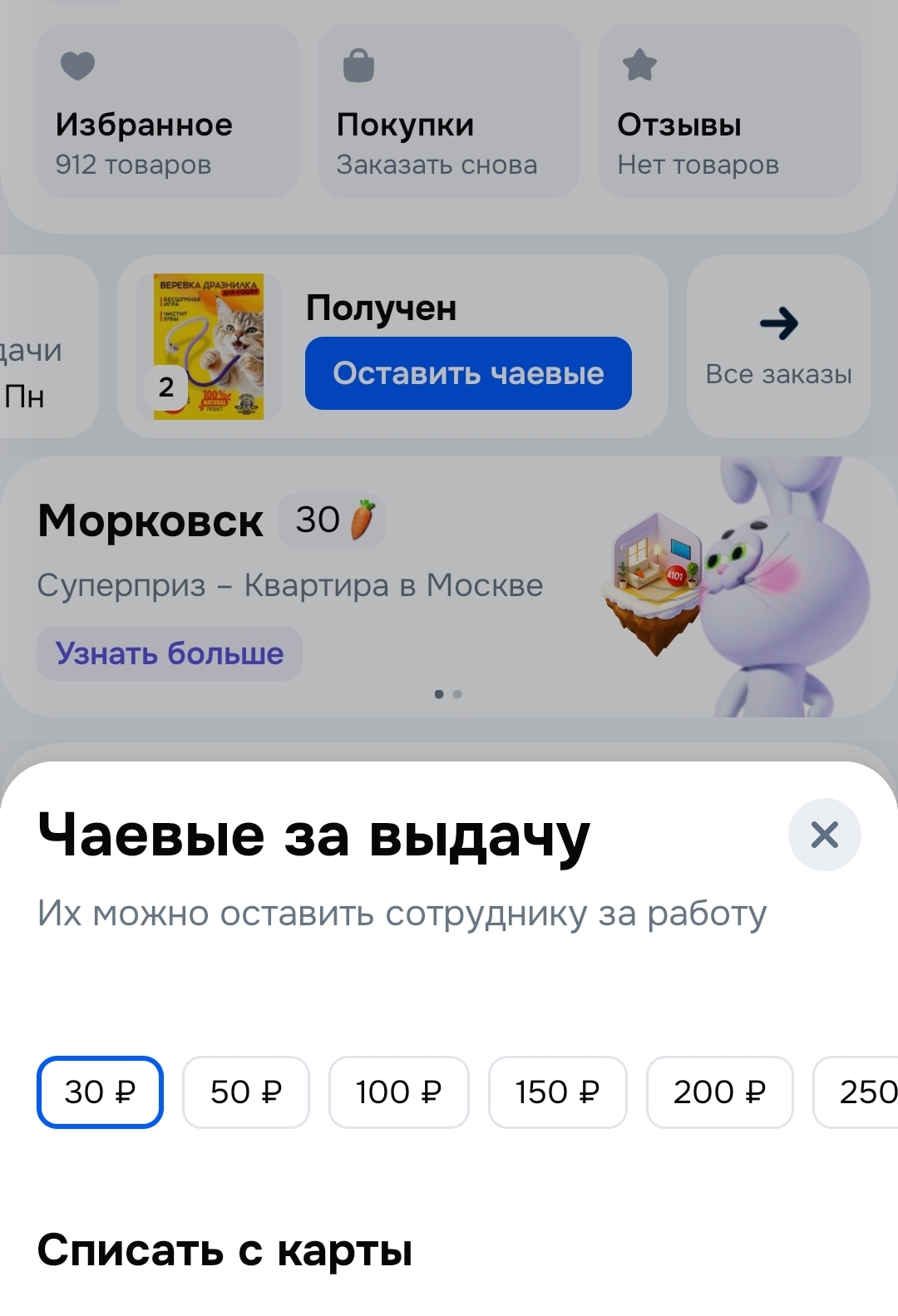
Task: Select 150 ₽ as the tip
Action: coord(557,1092)
